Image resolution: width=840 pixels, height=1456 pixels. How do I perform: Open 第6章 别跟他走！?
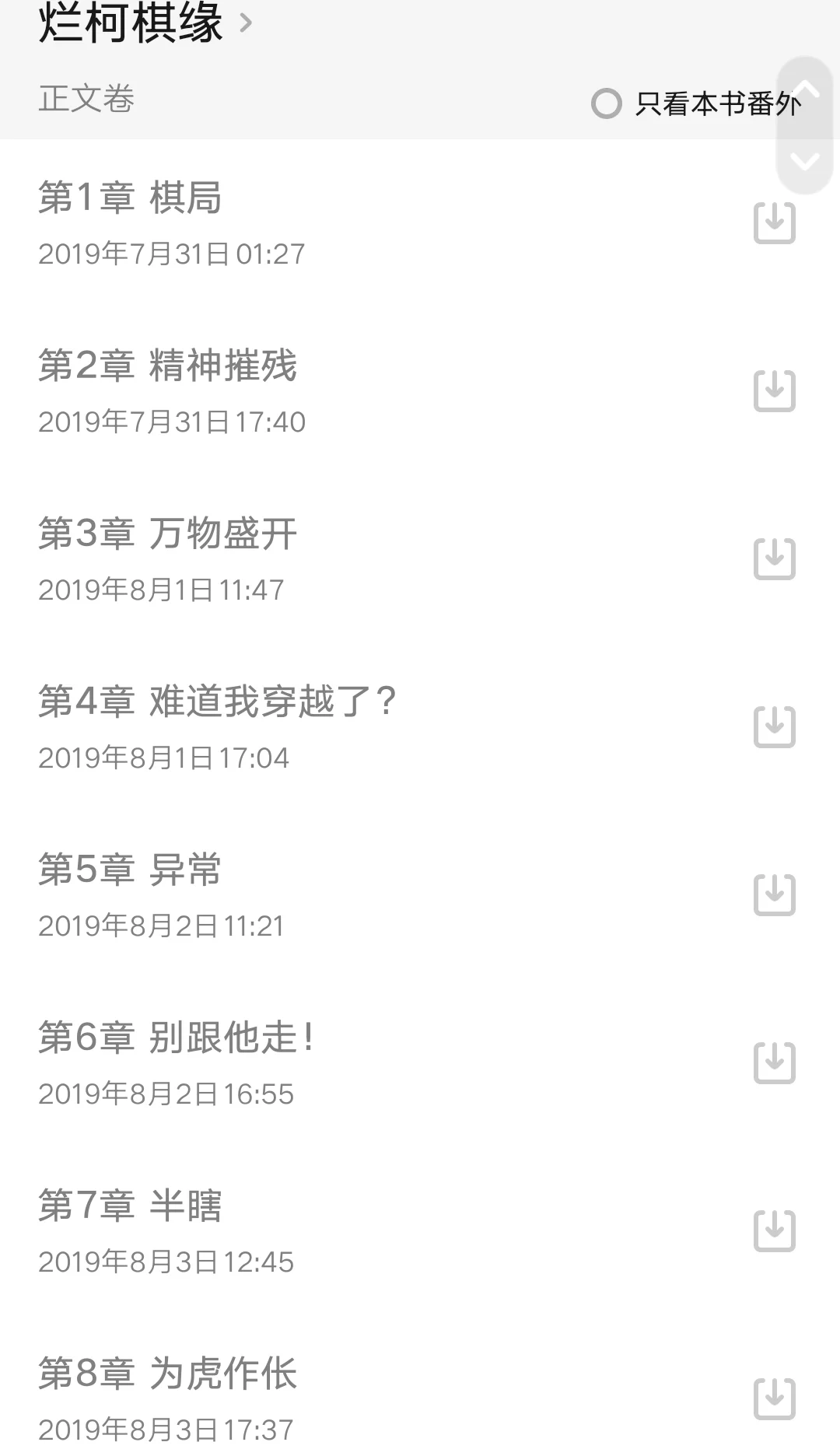tap(381, 1063)
